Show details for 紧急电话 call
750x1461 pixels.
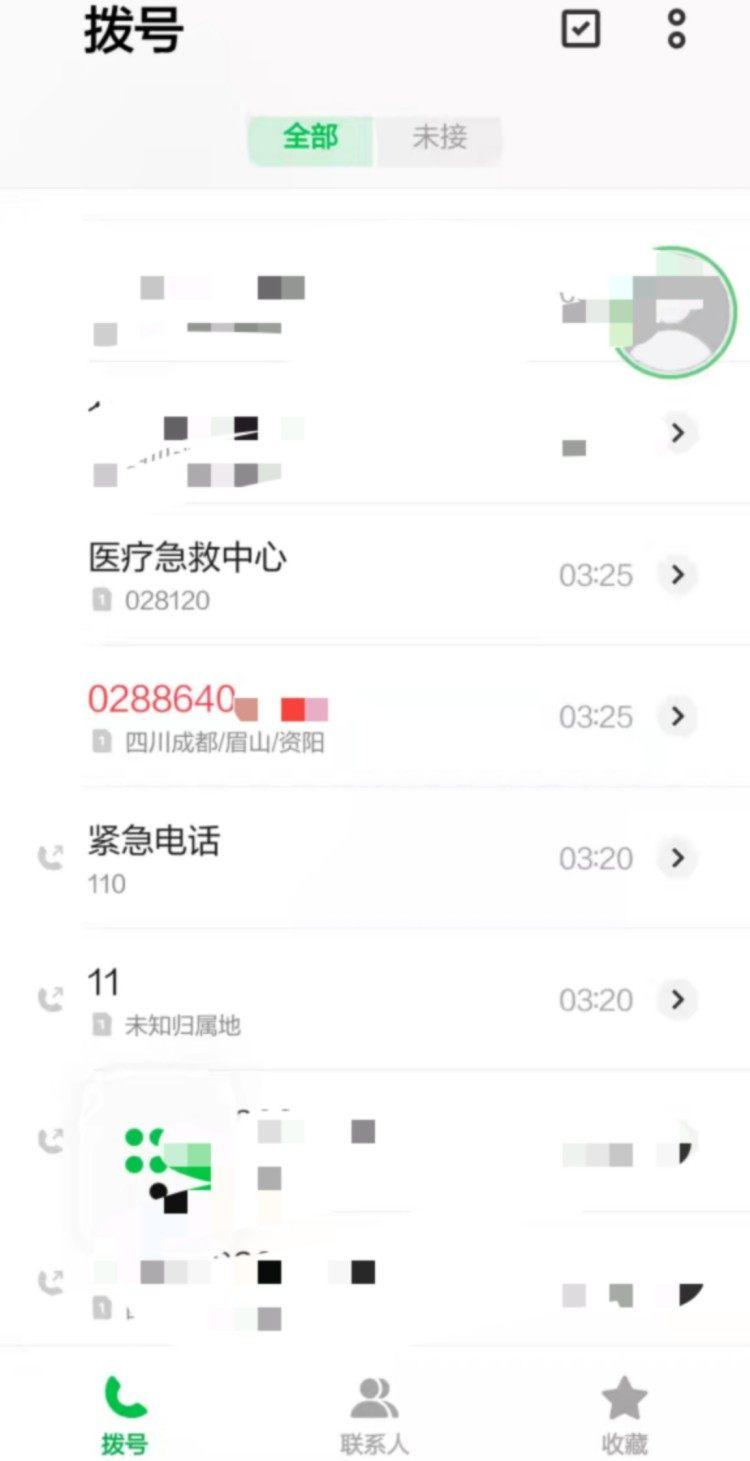[678, 858]
